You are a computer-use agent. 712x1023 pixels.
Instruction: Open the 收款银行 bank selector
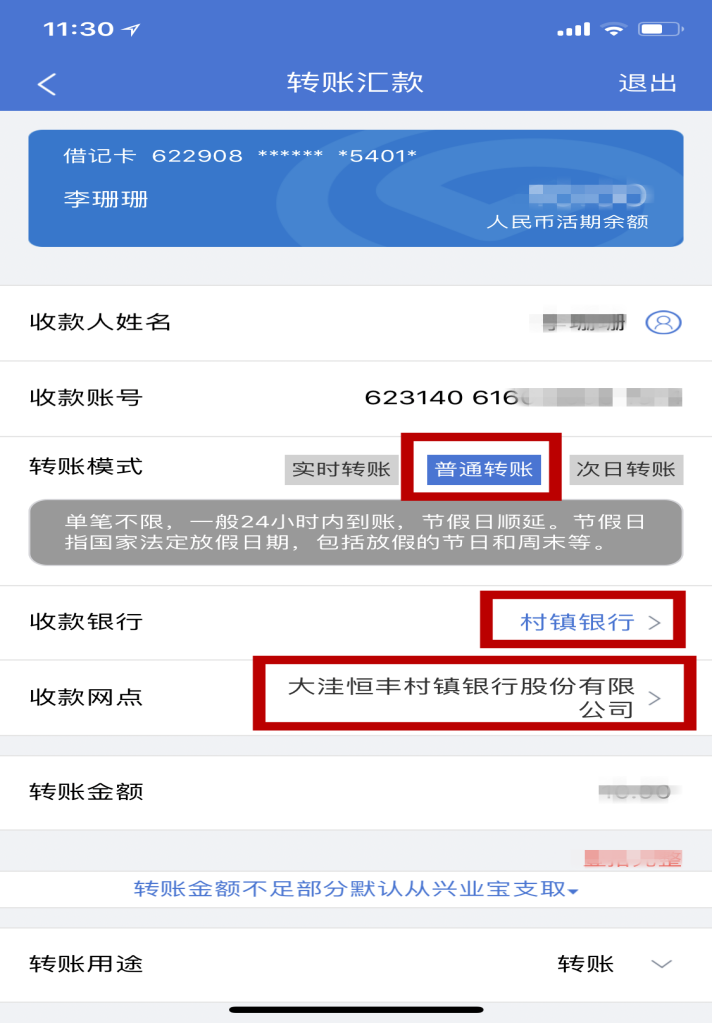[x=588, y=622]
